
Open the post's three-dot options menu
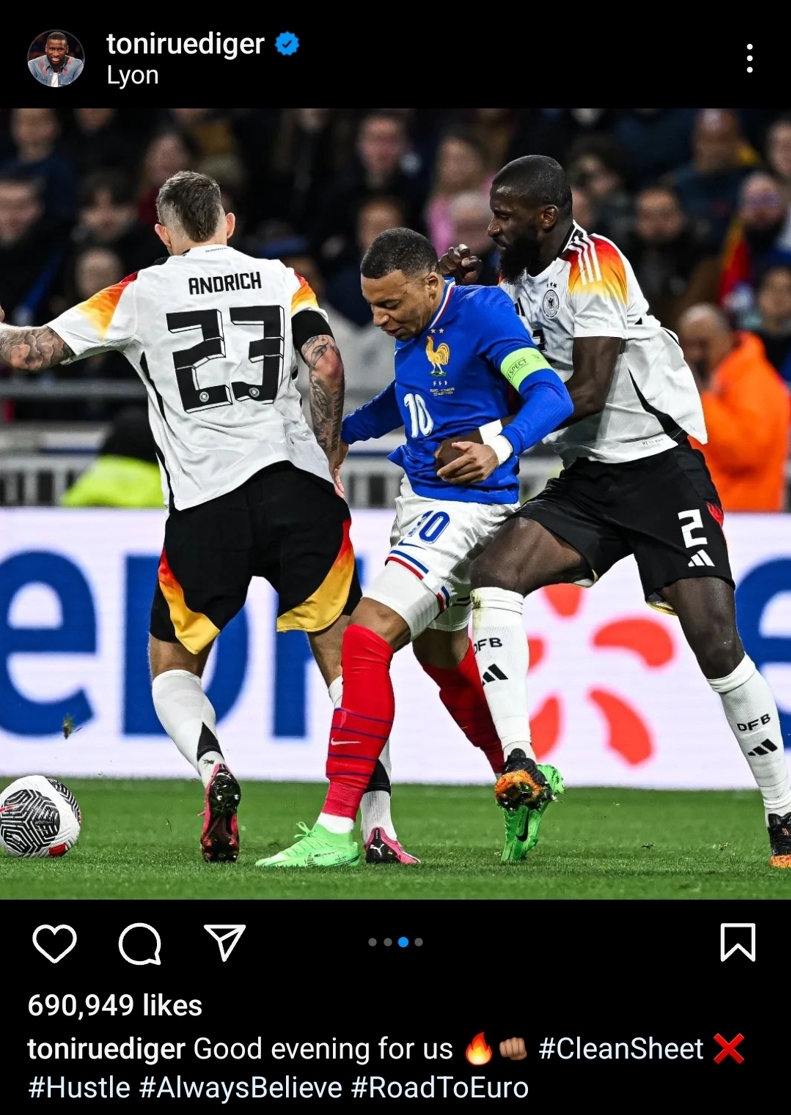click(x=749, y=58)
